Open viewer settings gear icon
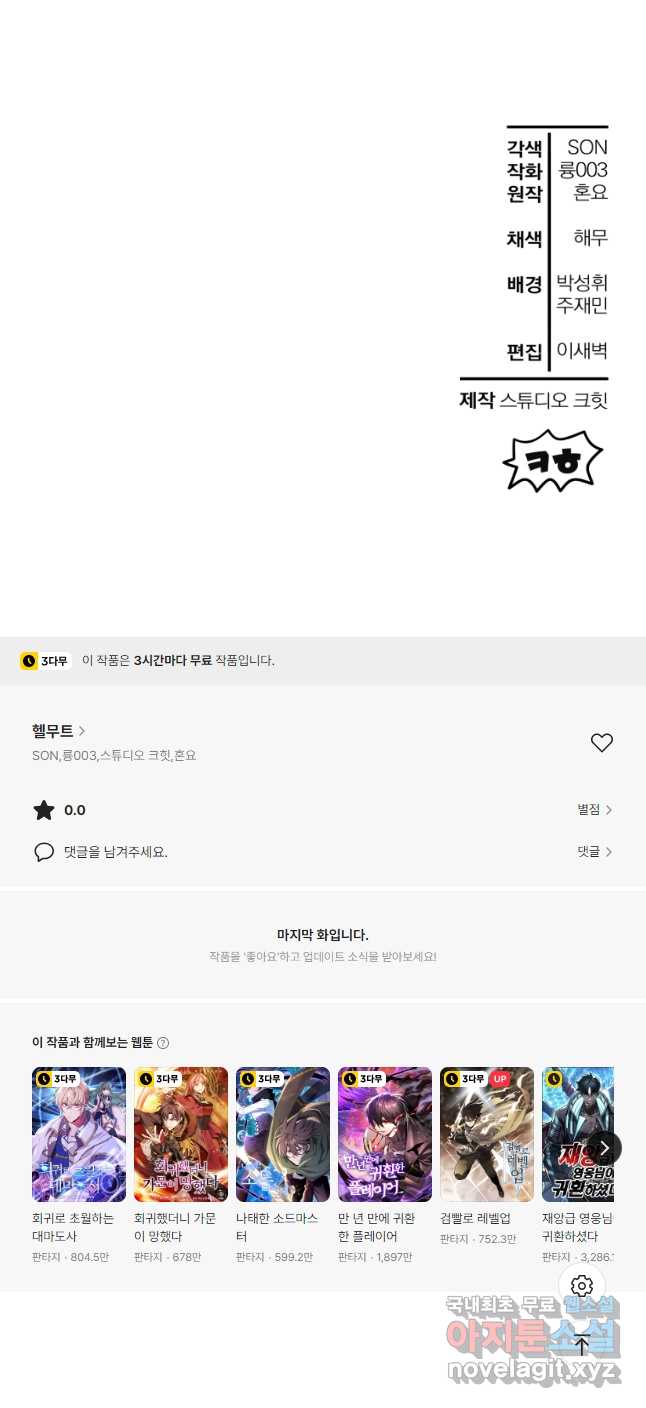Viewport: 646px width, 1408px height. coord(582,1286)
